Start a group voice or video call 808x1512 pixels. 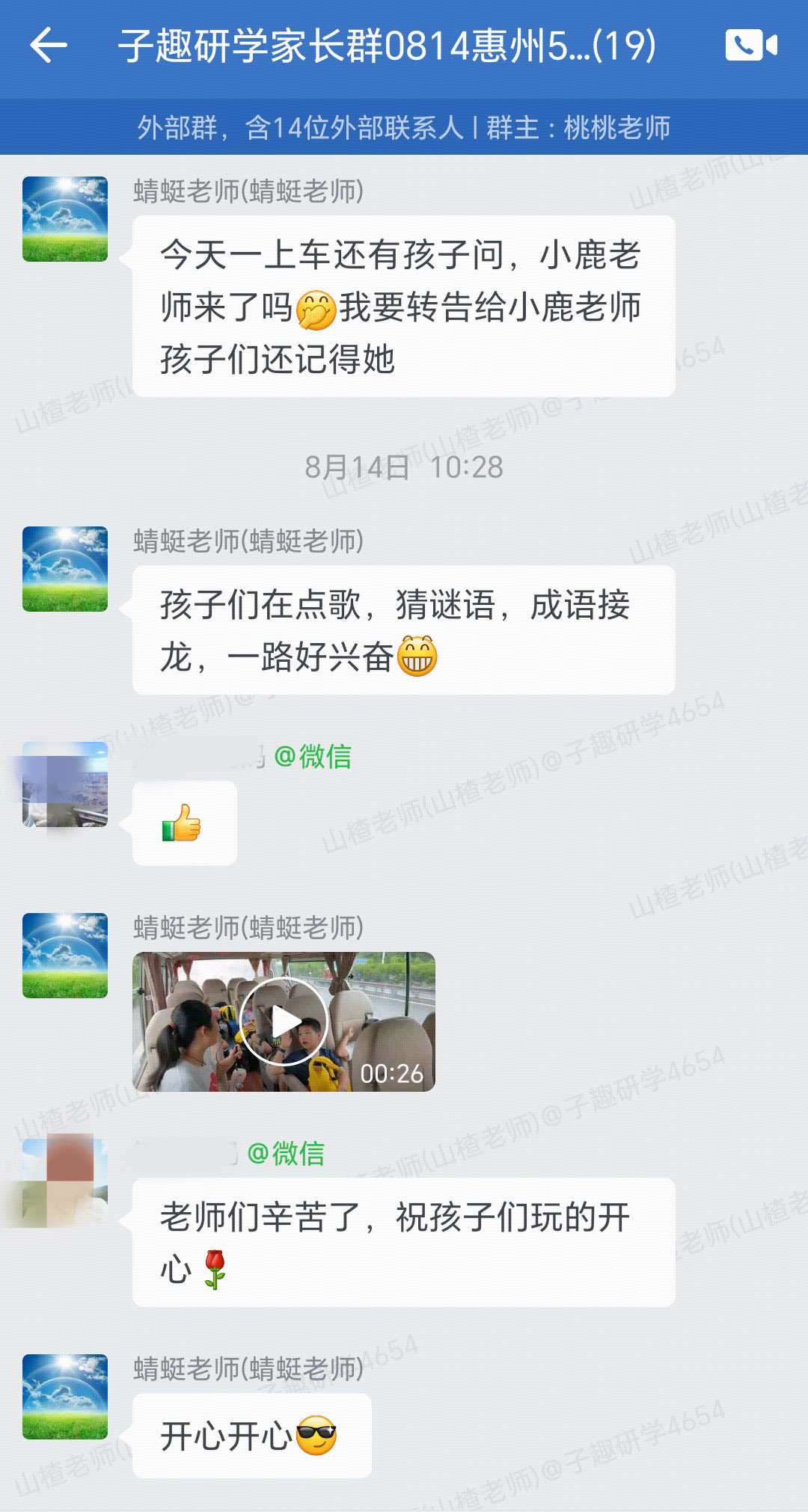[x=750, y=46]
